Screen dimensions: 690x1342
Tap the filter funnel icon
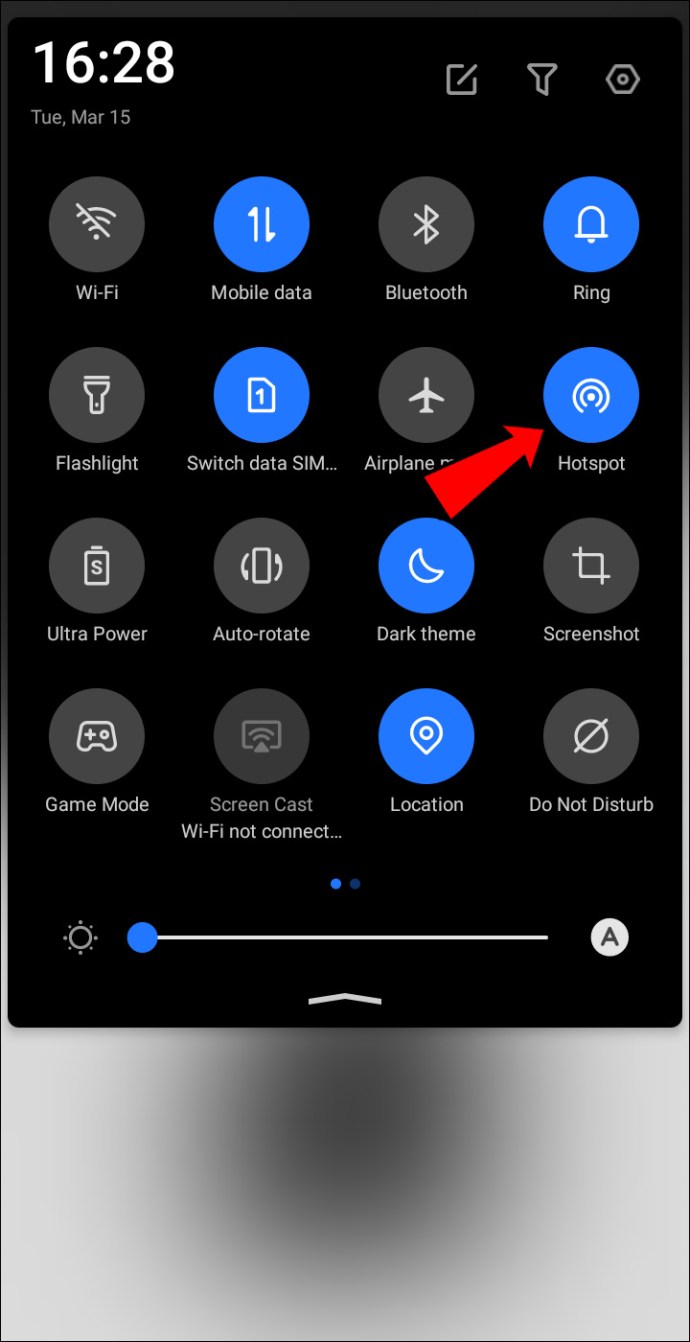541,79
